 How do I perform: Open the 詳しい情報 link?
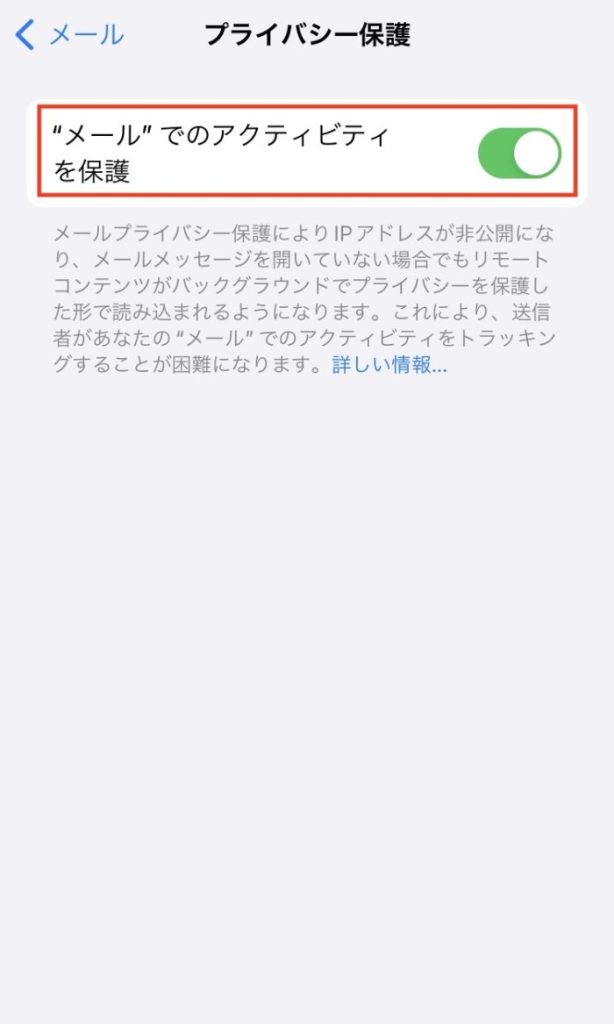pos(389,365)
